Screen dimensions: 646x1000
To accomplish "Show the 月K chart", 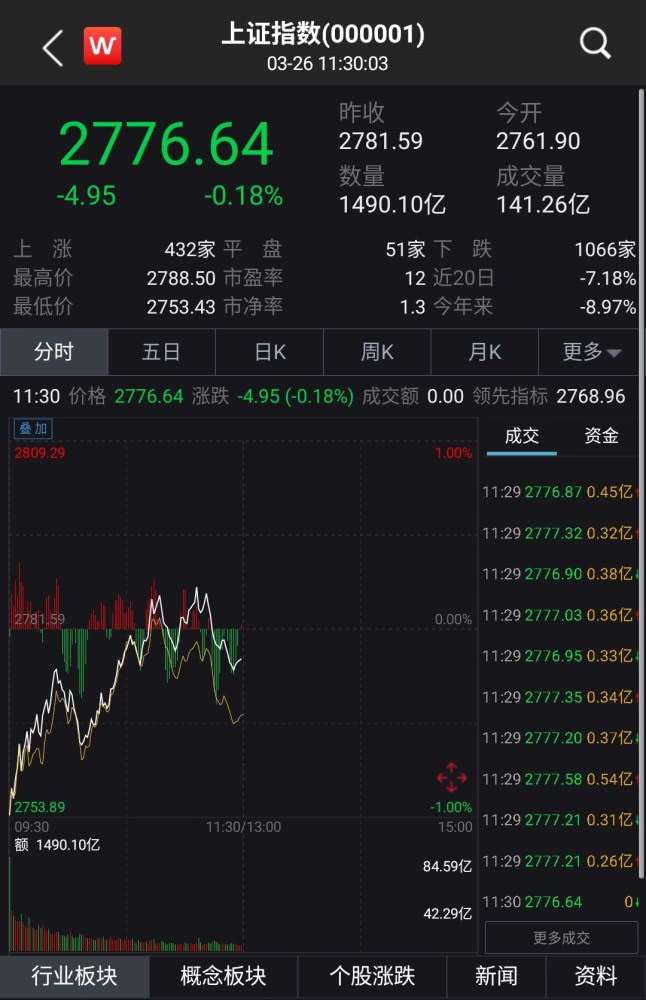I will tap(484, 352).
